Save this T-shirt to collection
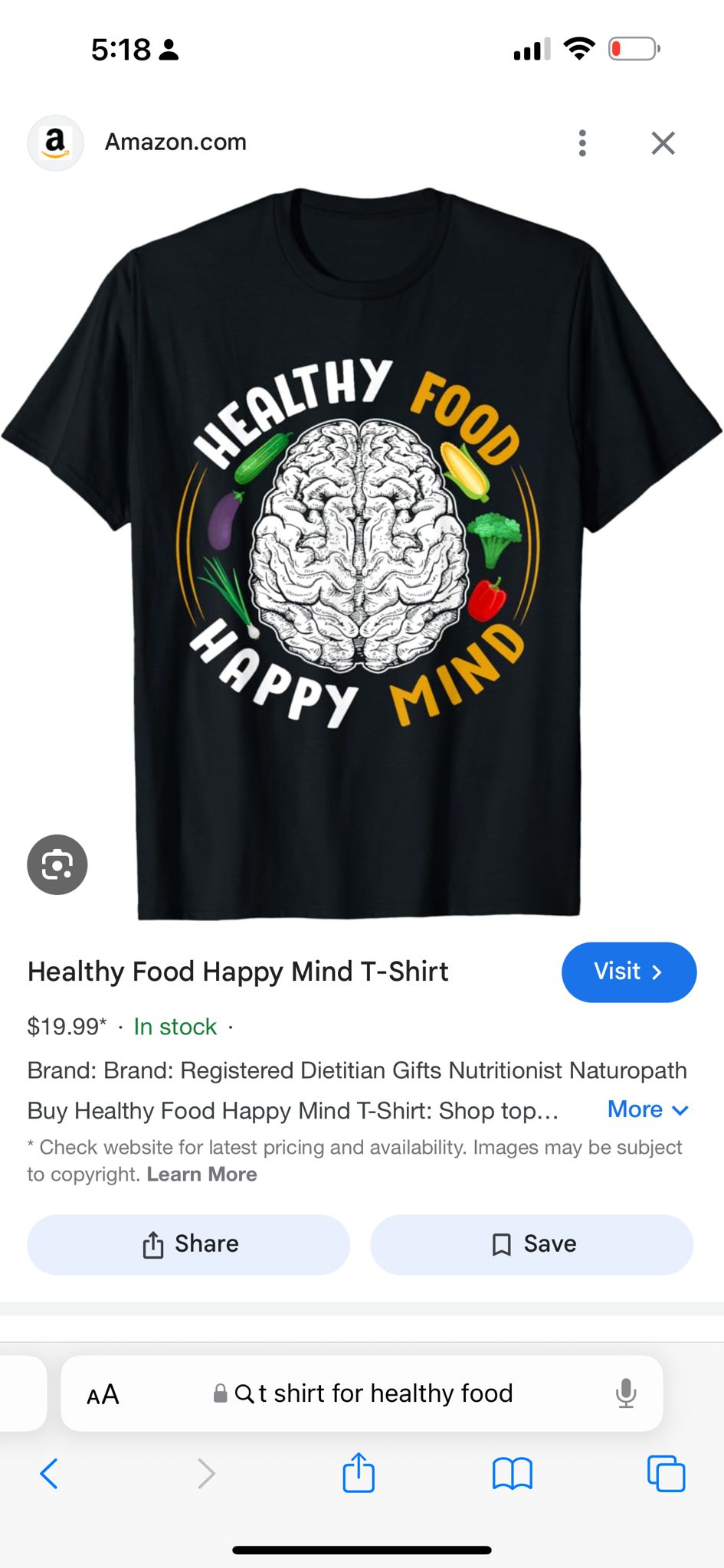 coord(532,1244)
